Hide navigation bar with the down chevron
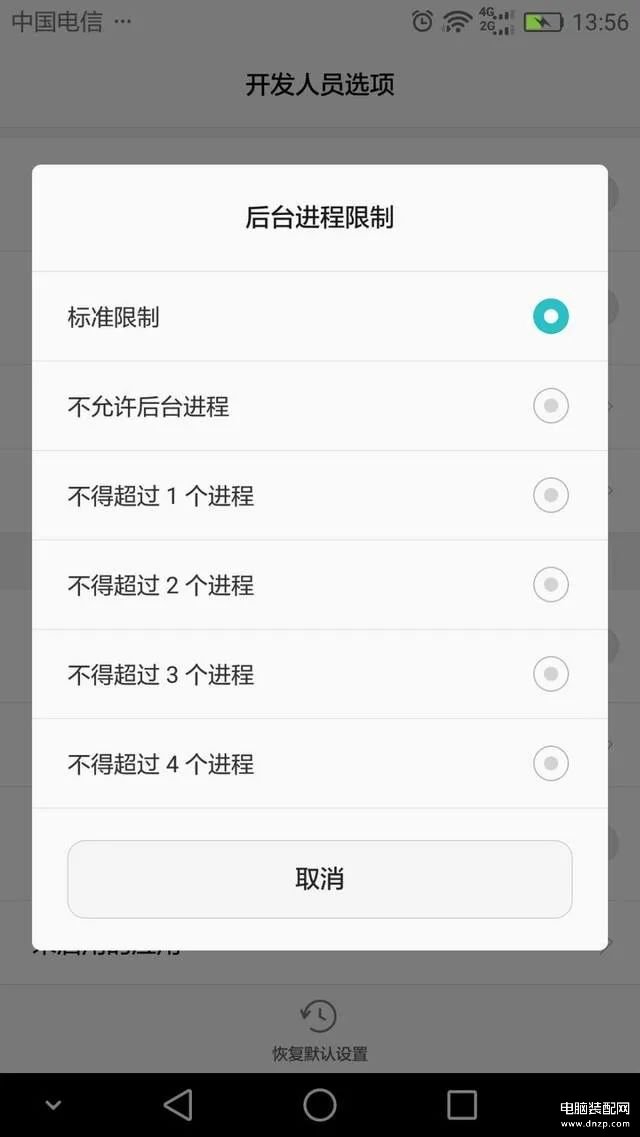 [x=52, y=1105]
